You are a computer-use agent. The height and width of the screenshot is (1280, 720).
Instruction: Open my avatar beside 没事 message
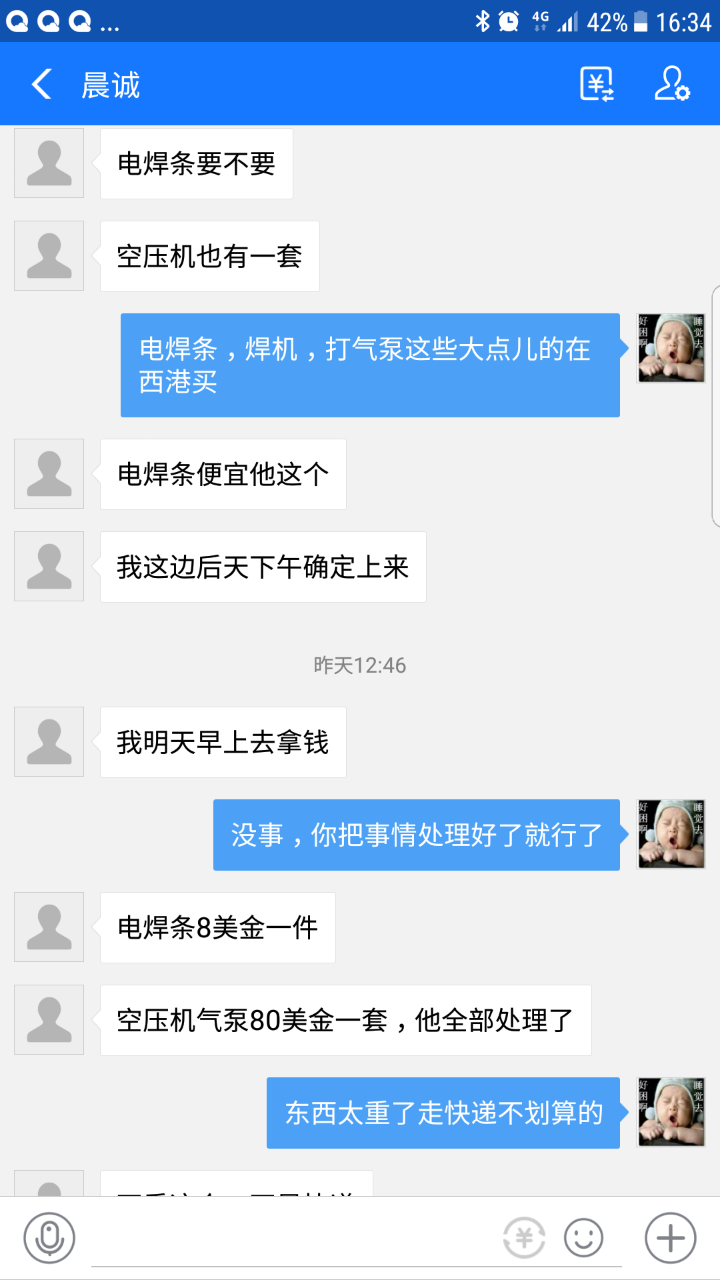(671, 834)
